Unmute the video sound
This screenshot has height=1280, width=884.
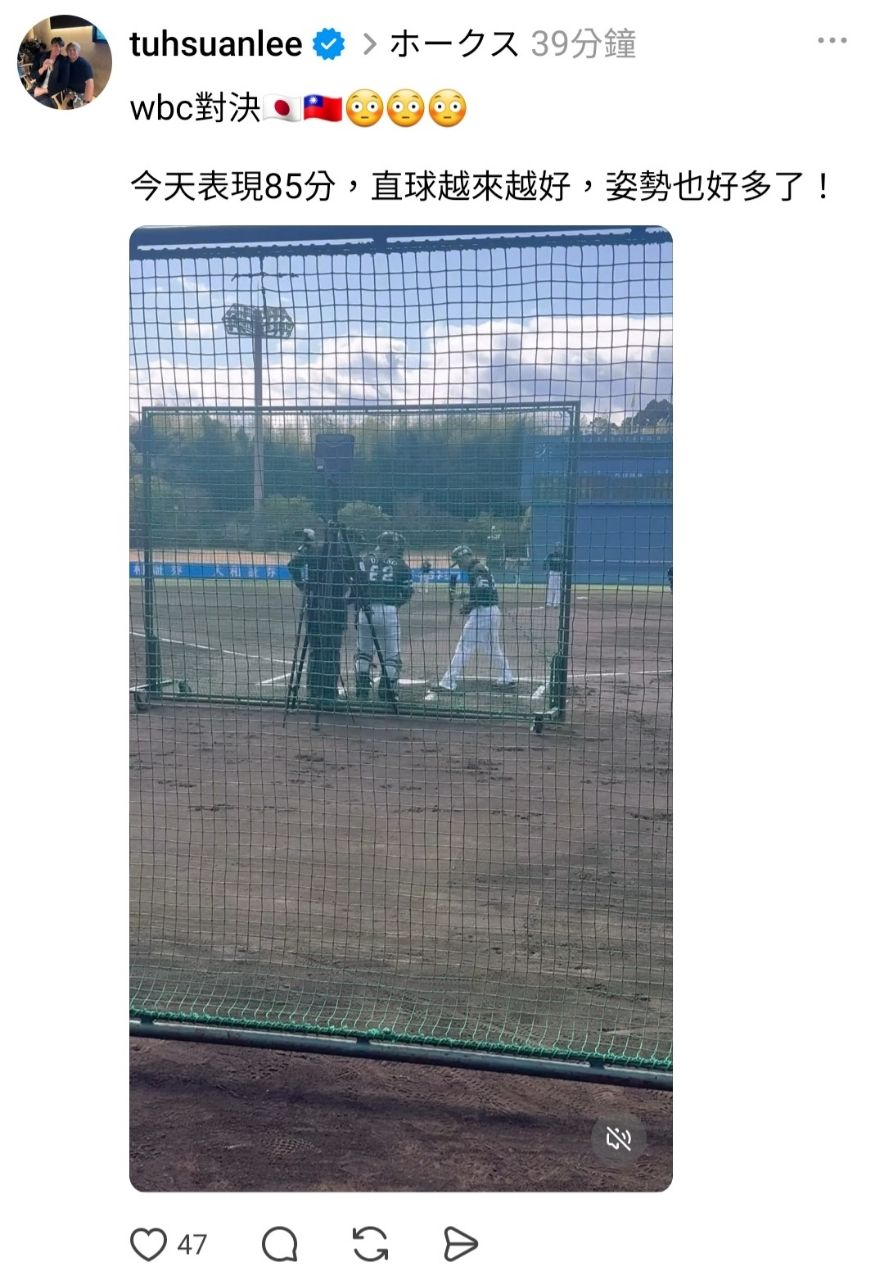tap(618, 1139)
